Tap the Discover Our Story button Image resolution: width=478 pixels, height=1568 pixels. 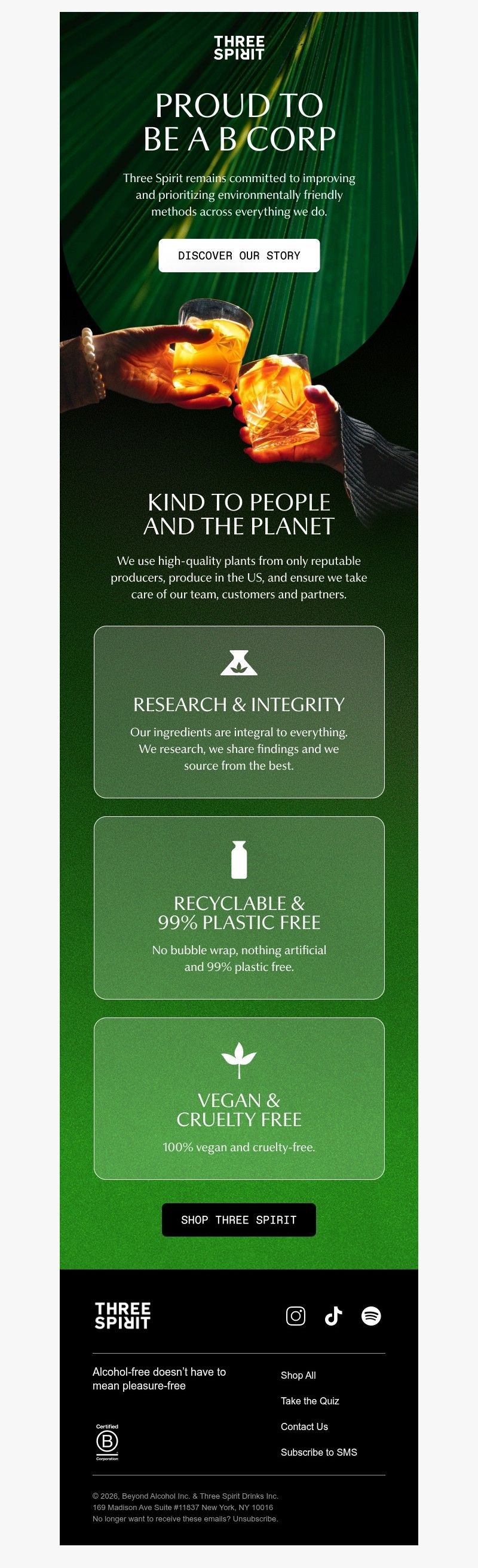(238, 256)
